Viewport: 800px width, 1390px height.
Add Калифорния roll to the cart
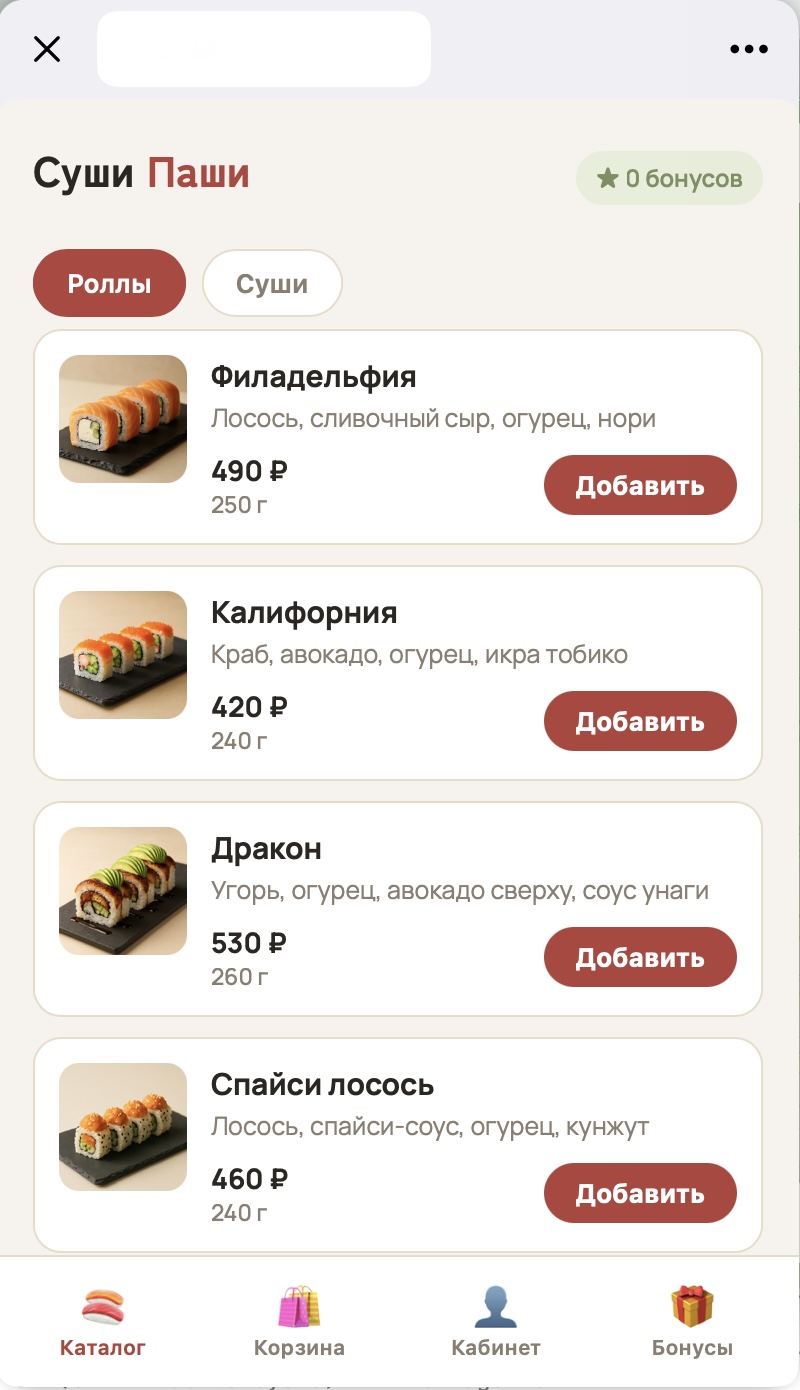pos(640,721)
